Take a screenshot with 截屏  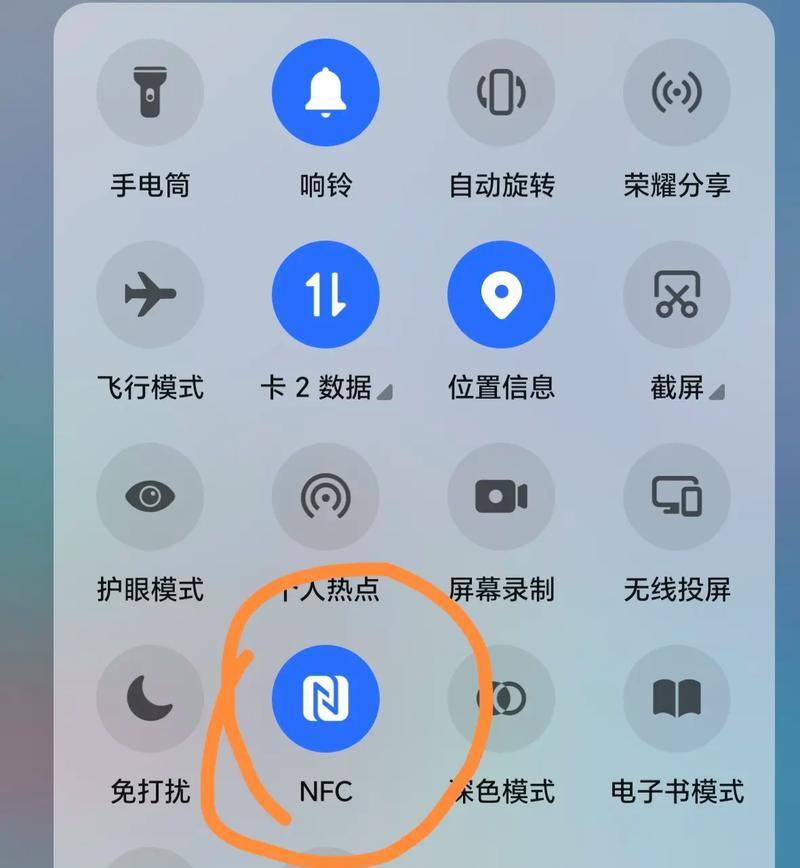(677, 295)
